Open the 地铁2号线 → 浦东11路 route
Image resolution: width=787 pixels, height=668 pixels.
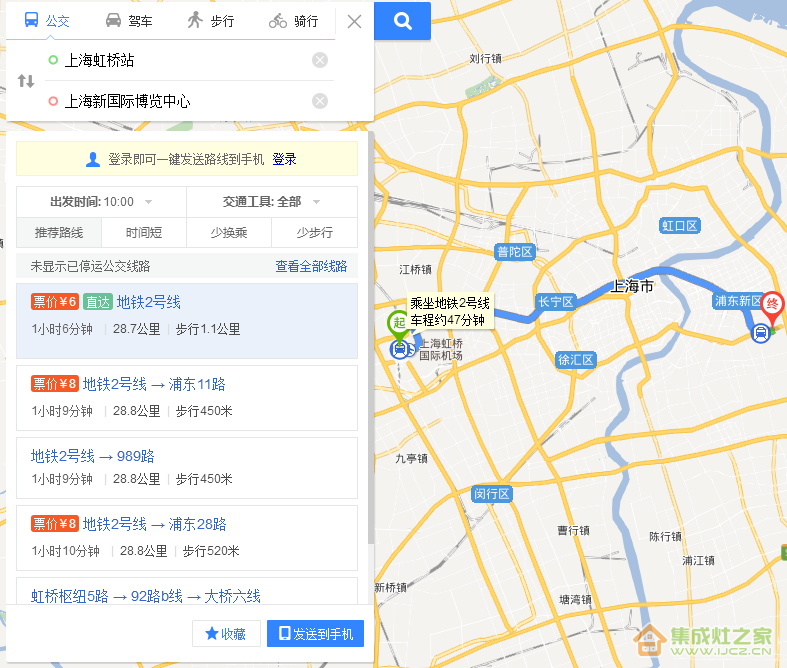point(154,384)
